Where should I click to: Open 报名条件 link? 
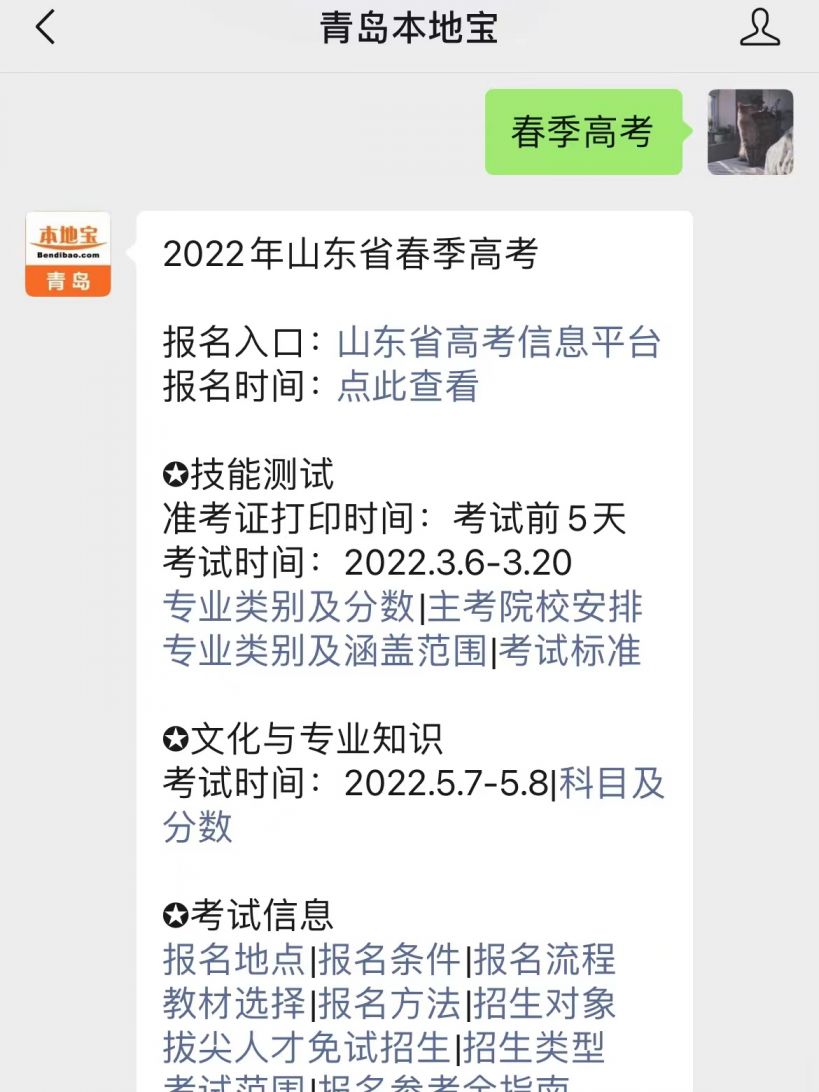pyautogui.click(x=389, y=959)
